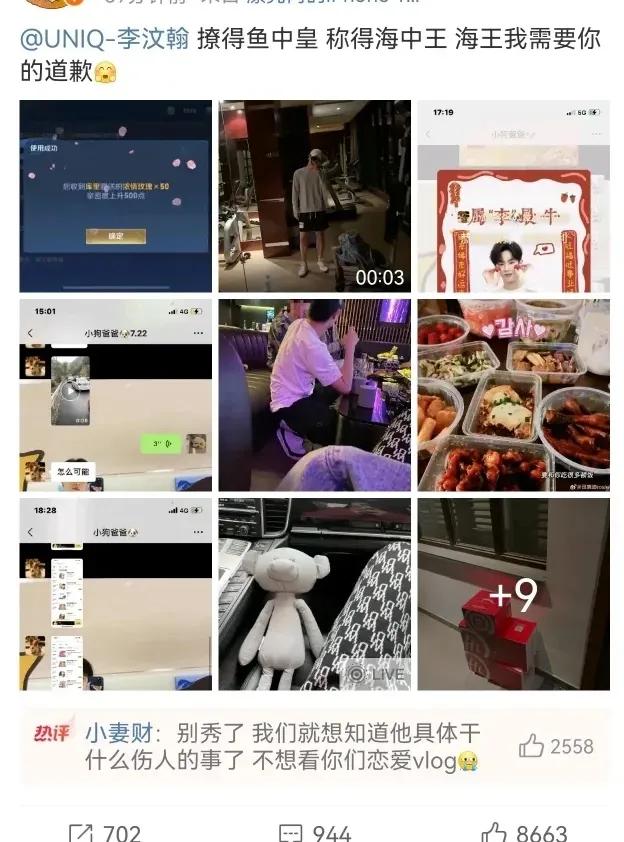Image resolution: width=624 pixels, height=842 pixels.
Task: View the +9 remaining images
Action: click(513, 594)
